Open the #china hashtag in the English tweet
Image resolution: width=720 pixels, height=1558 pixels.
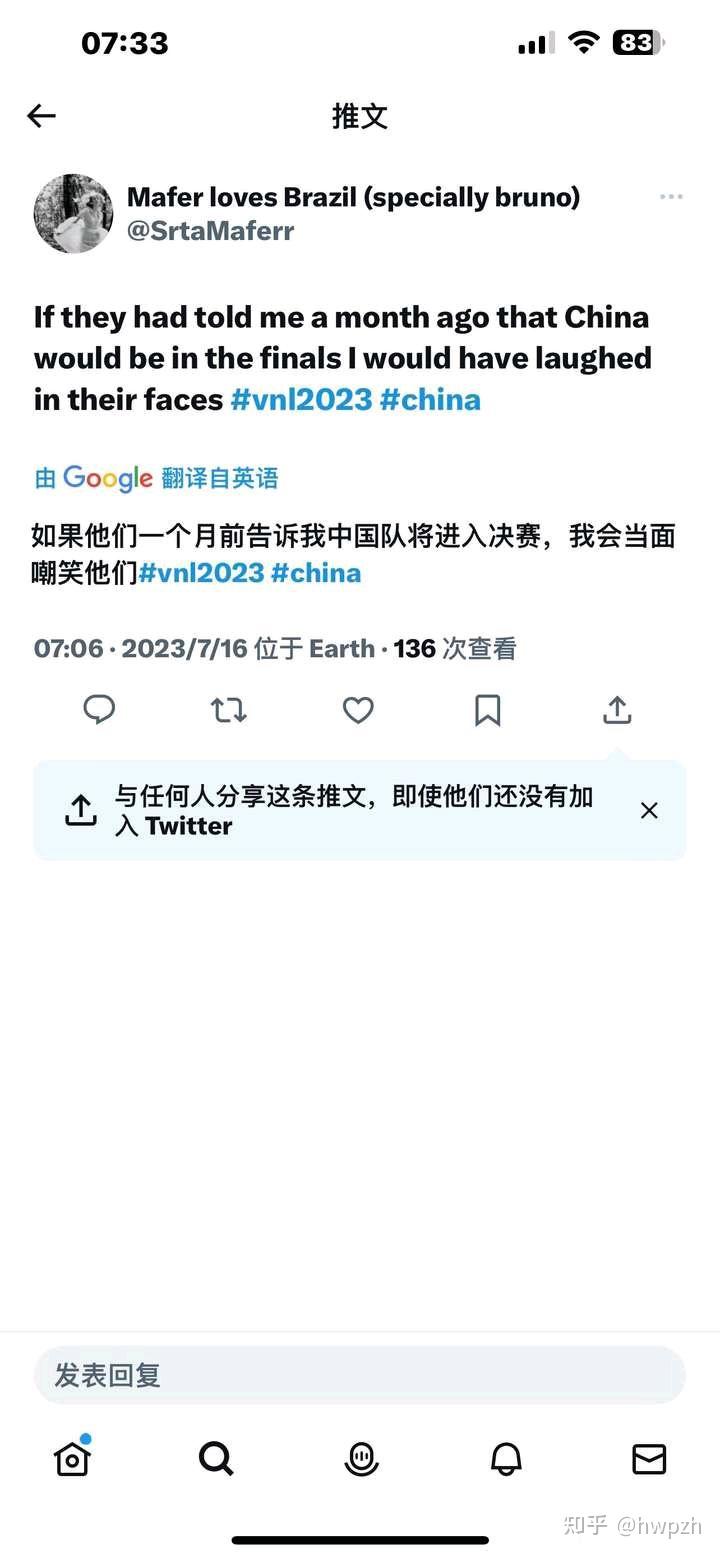coord(430,400)
